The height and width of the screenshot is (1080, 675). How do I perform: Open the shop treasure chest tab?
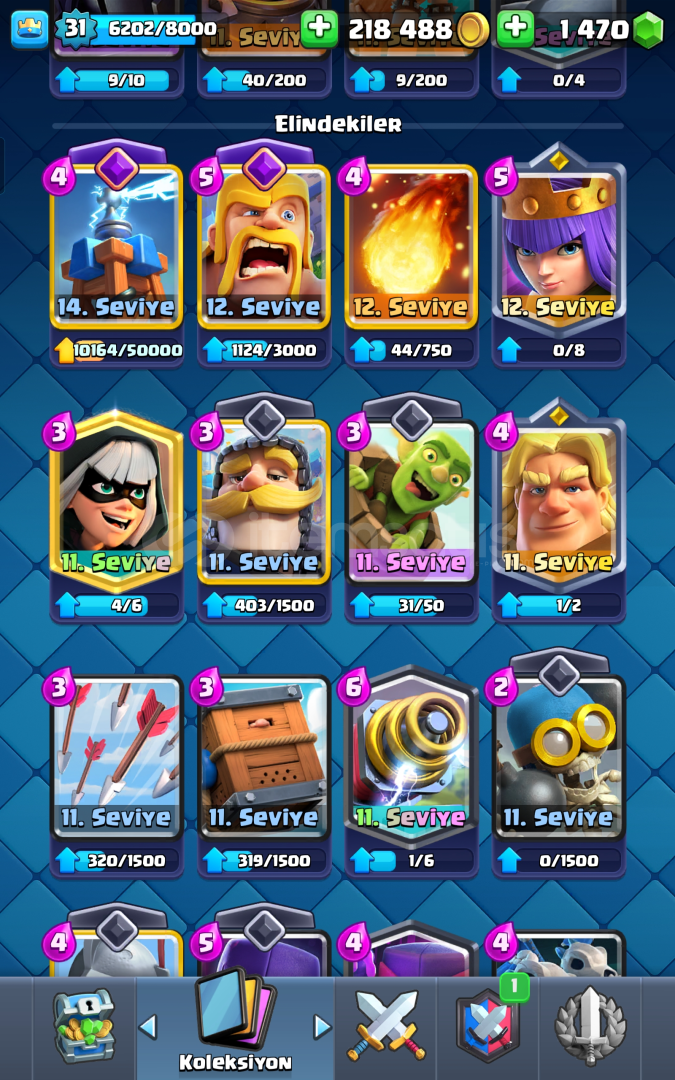(x=84, y=1026)
